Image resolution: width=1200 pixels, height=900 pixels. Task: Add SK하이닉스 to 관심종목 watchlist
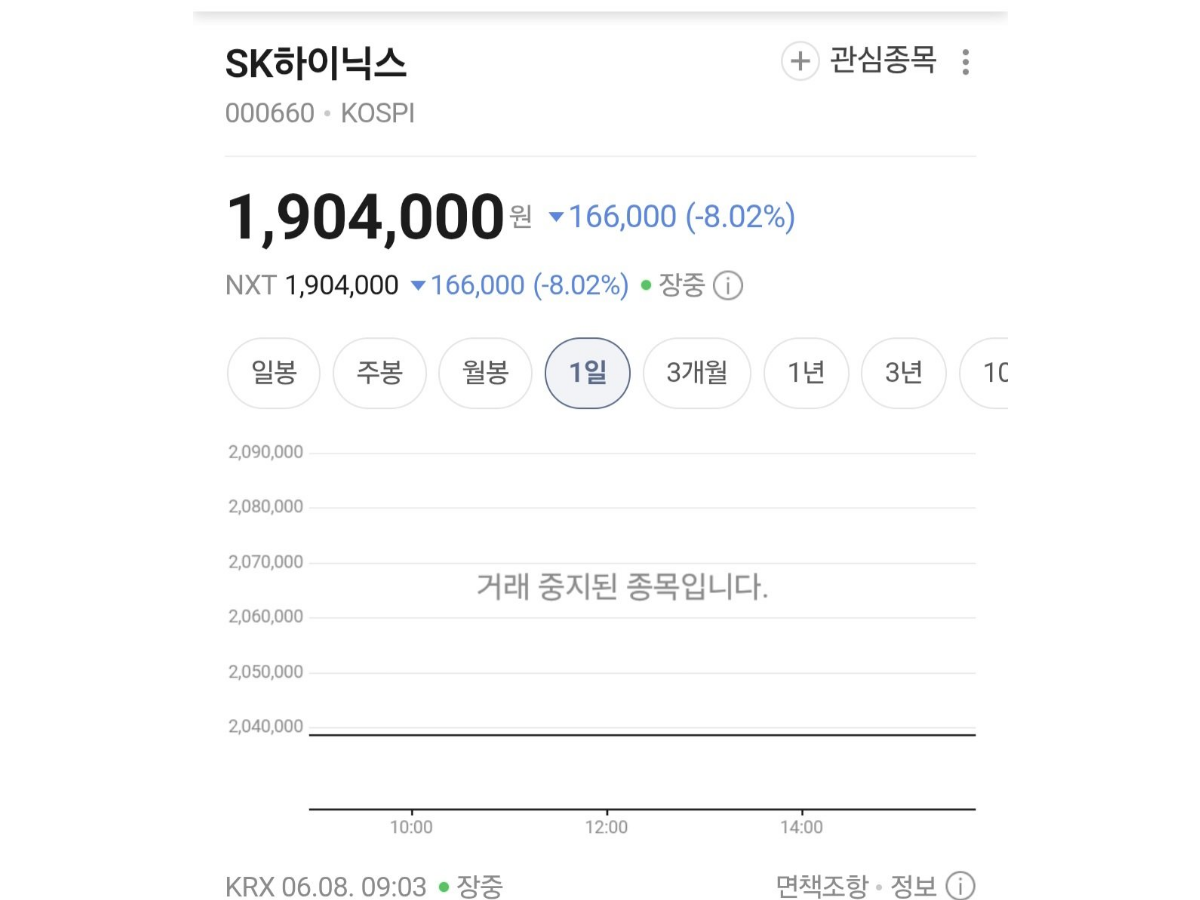click(859, 61)
